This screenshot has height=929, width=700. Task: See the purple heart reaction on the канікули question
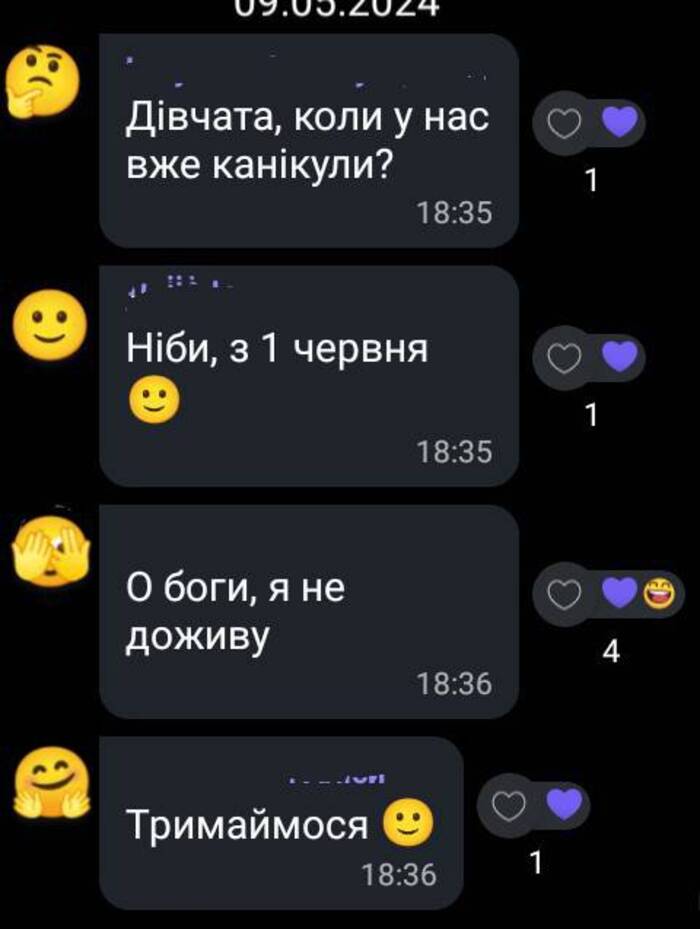pos(621,123)
